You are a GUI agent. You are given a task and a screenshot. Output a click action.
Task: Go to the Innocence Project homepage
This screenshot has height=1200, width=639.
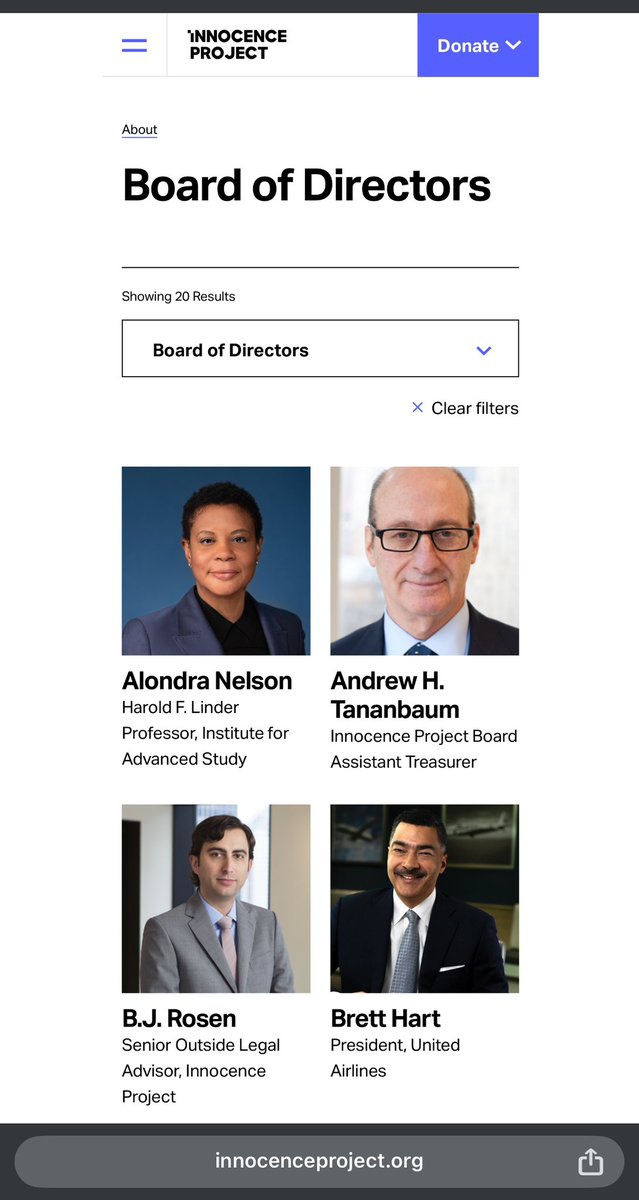pos(237,44)
